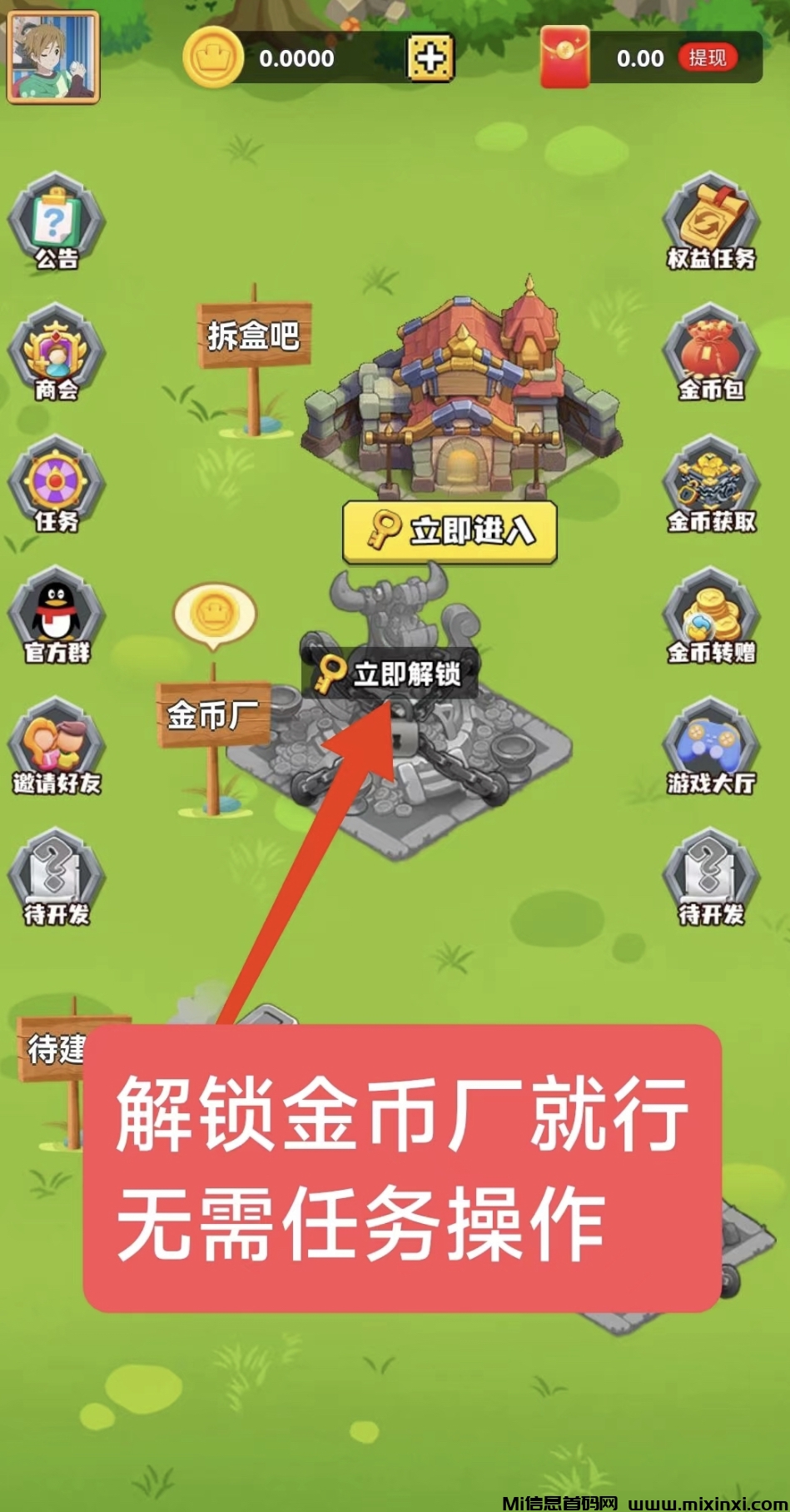This screenshot has height=1512, width=790.
Task: Tap 立即进入 to enter the building
Action: click(x=450, y=530)
